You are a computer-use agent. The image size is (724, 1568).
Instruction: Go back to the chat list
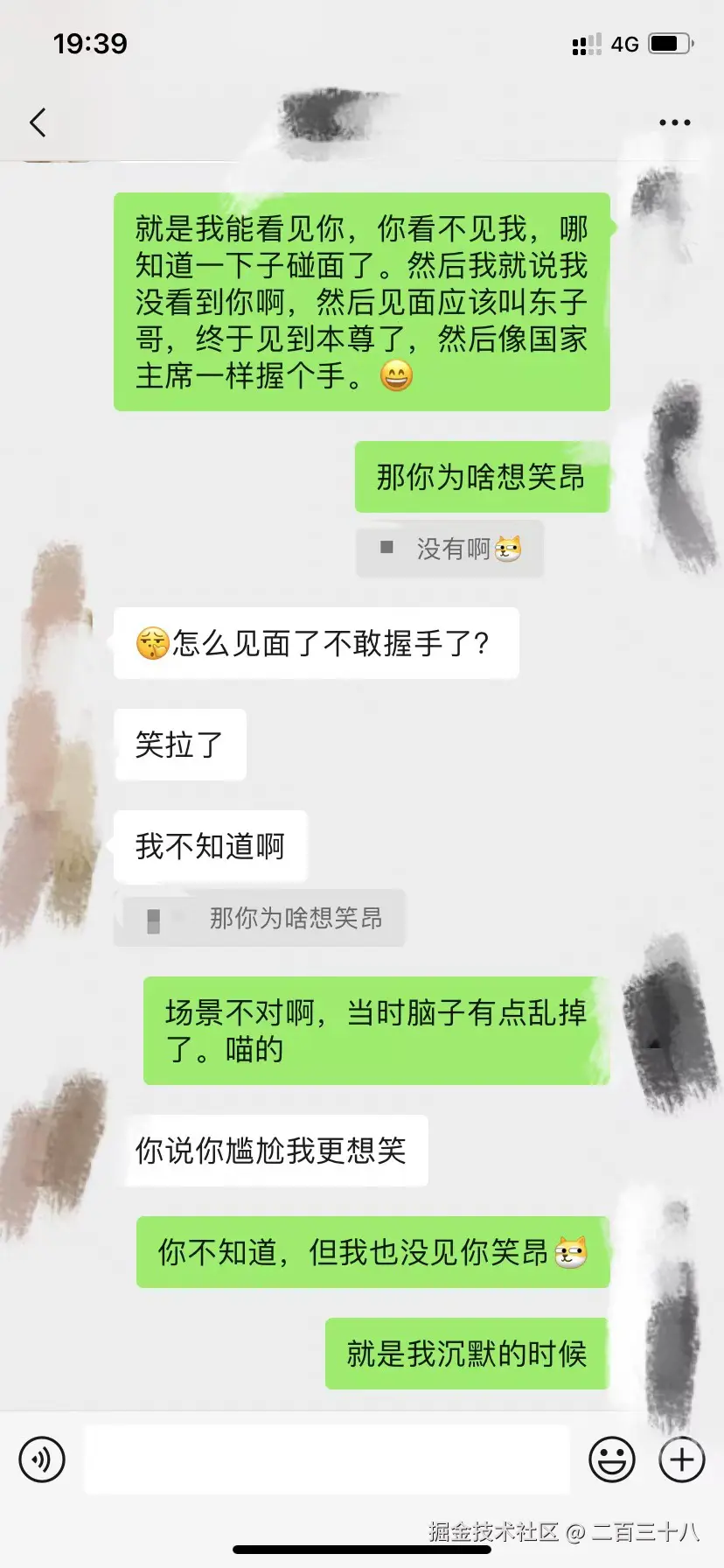tap(38, 122)
